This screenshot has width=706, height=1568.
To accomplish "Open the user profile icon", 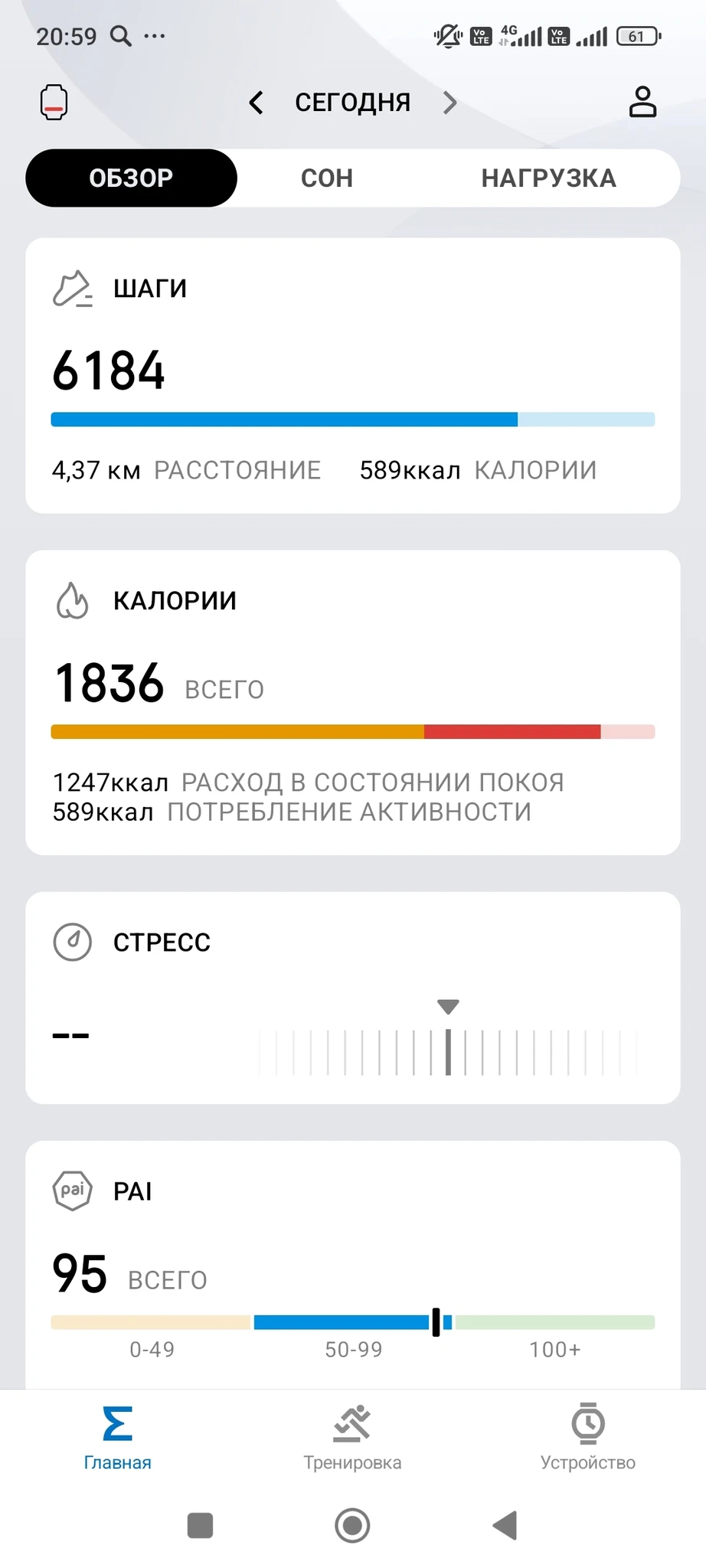I will coord(642,102).
